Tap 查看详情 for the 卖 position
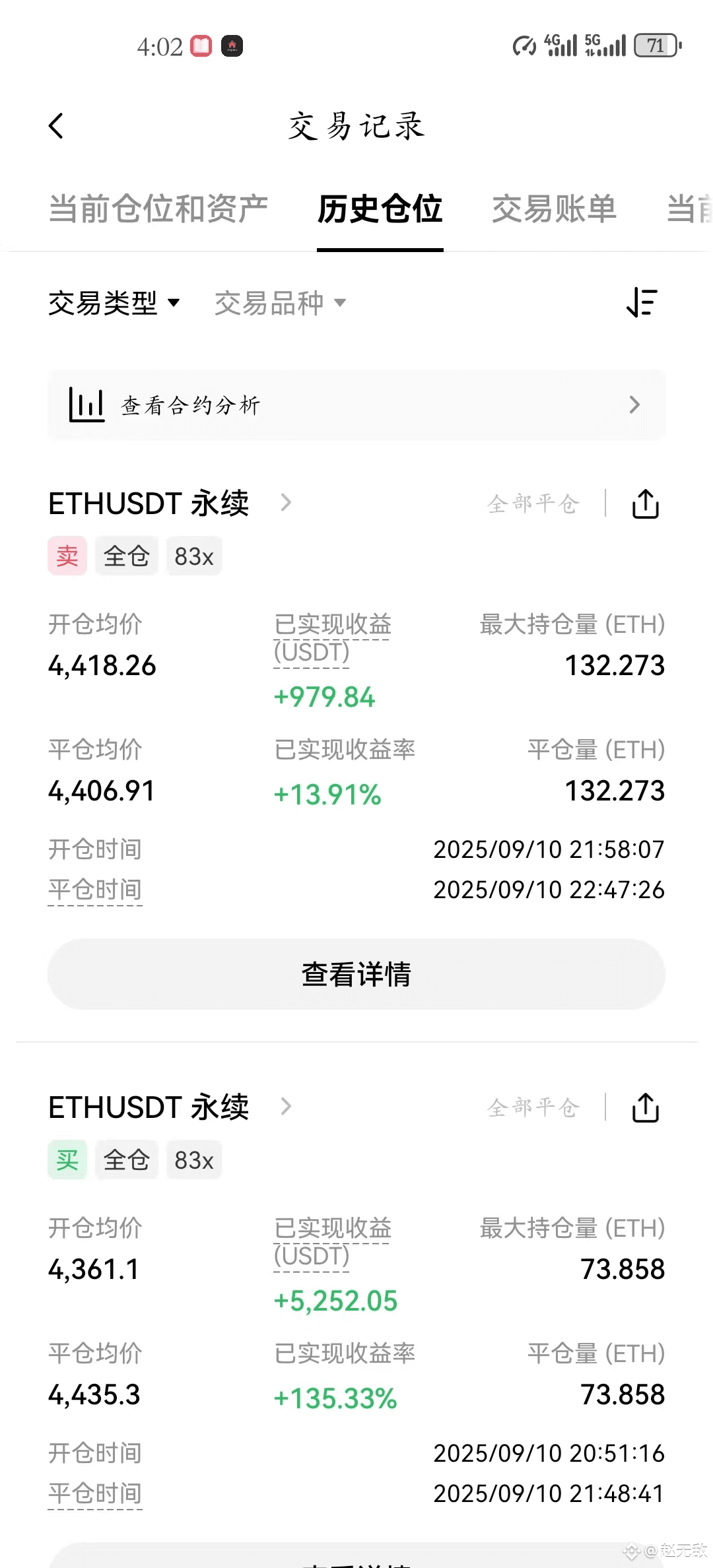This screenshot has width=713, height=1568. tap(356, 974)
